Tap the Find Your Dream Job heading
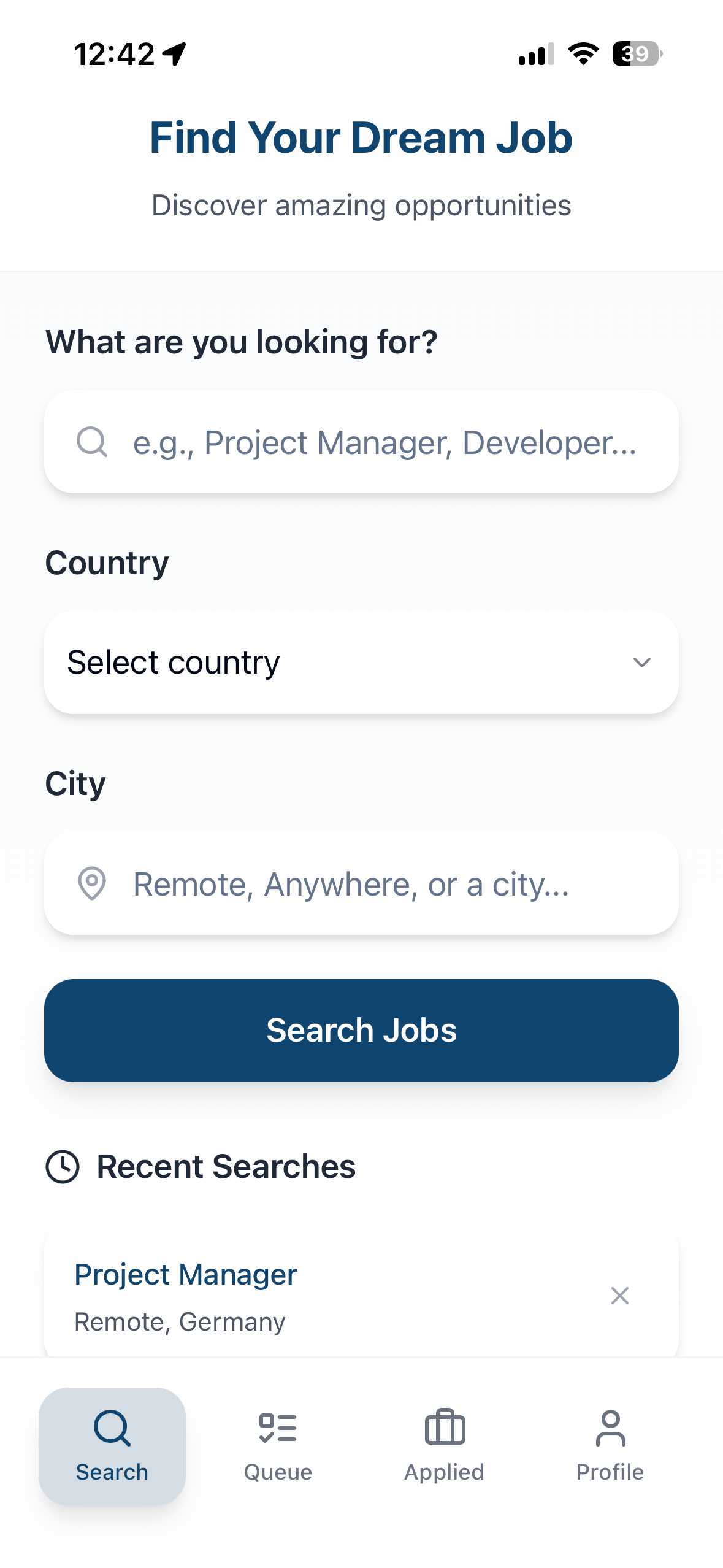This screenshot has height=1568, width=723. pyautogui.click(x=361, y=137)
